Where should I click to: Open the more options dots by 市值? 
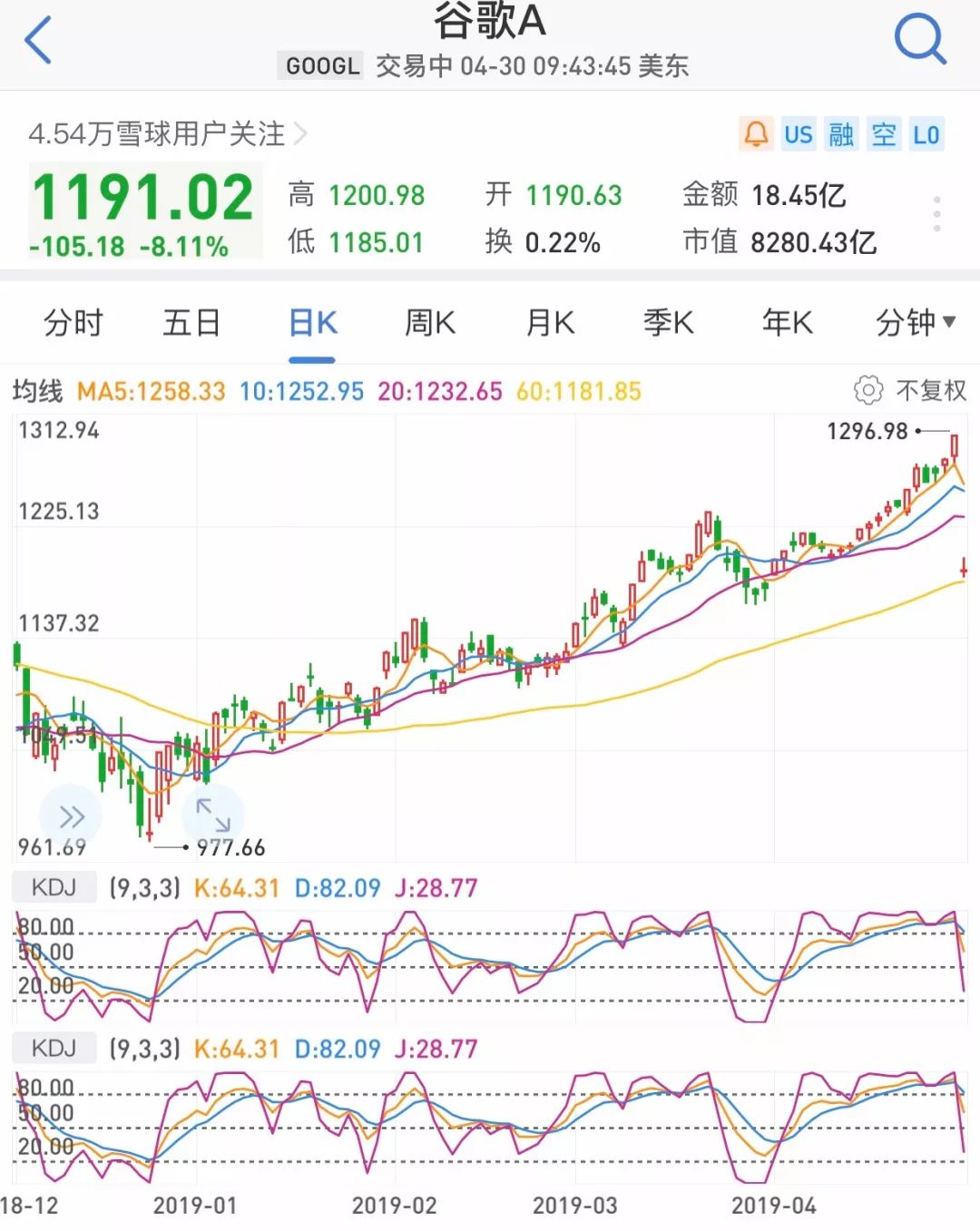pyautogui.click(x=936, y=214)
